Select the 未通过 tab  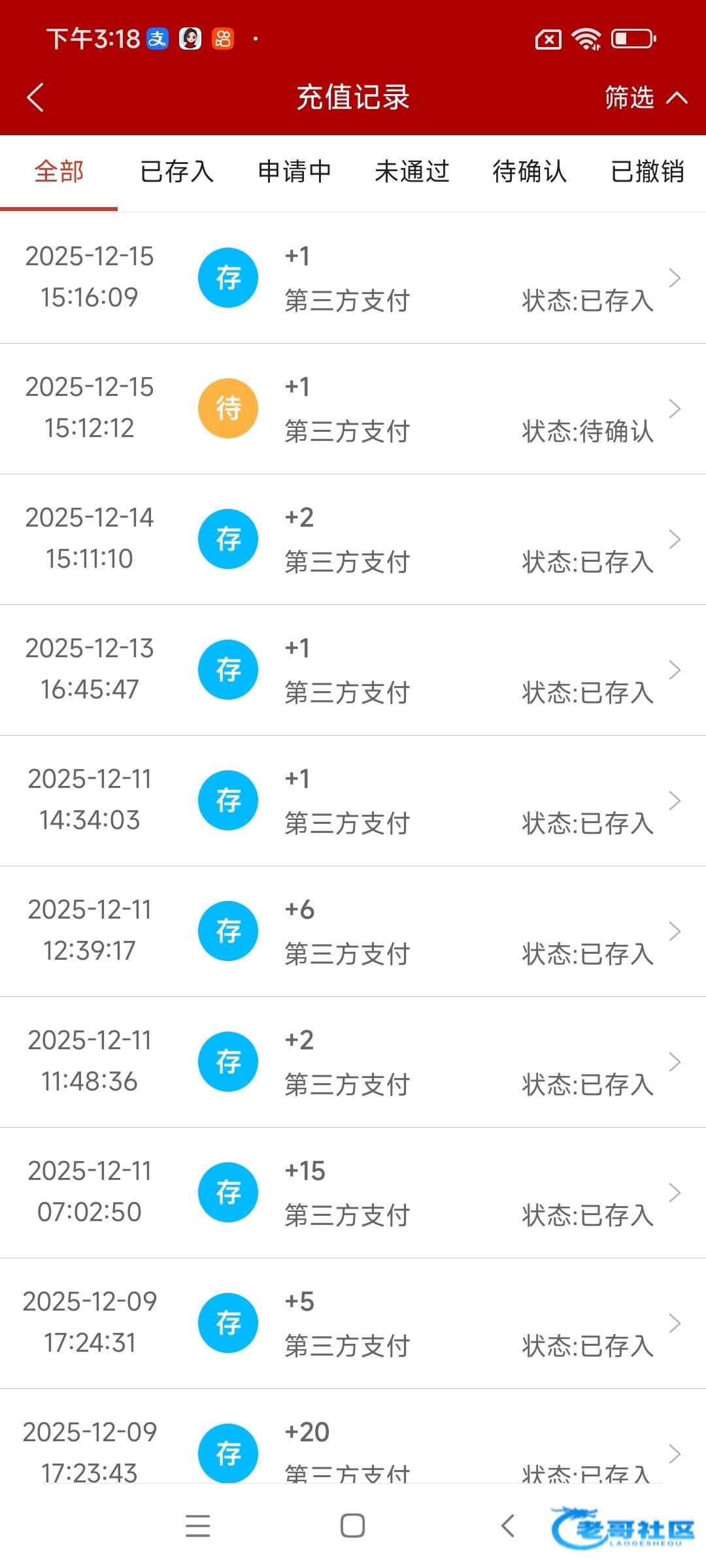[x=412, y=172]
